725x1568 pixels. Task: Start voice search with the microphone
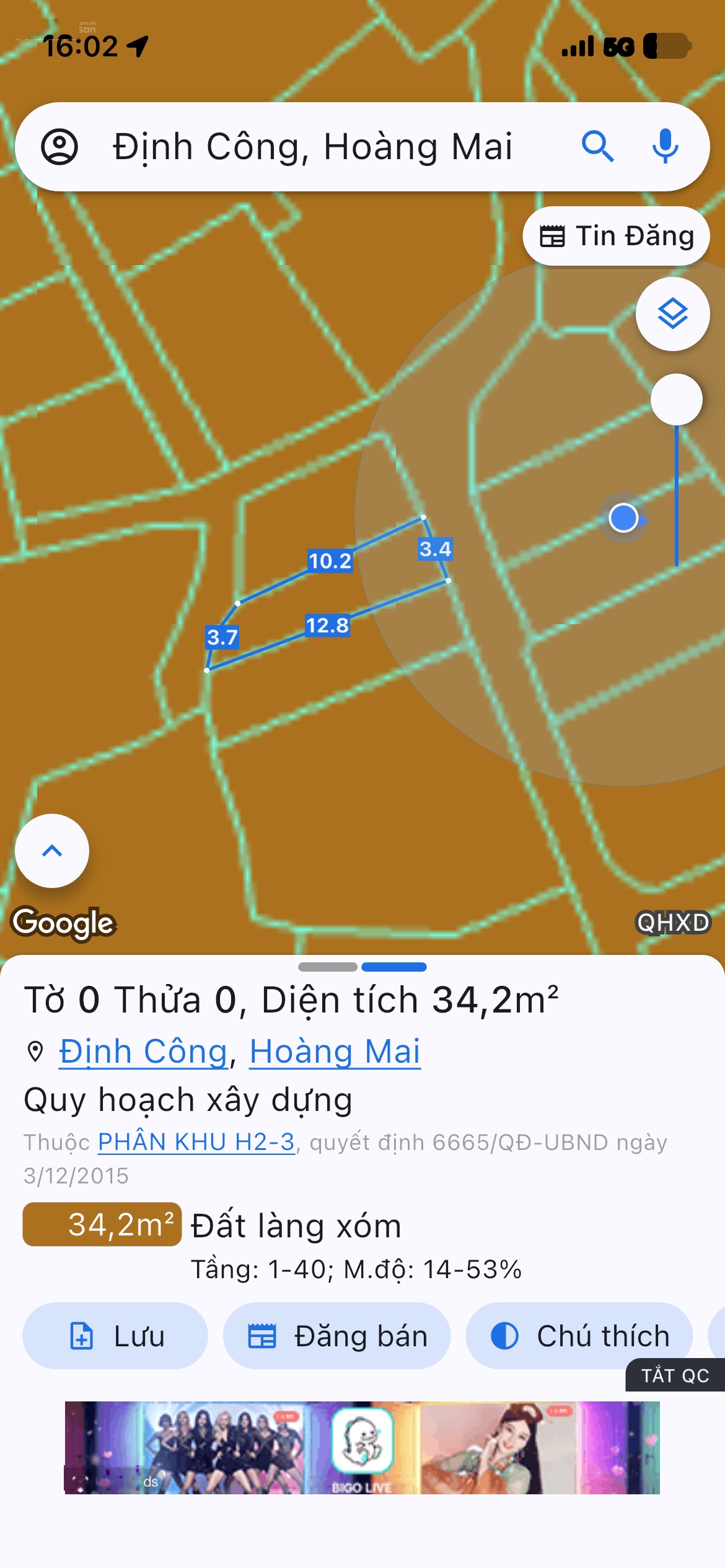(666, 147)
